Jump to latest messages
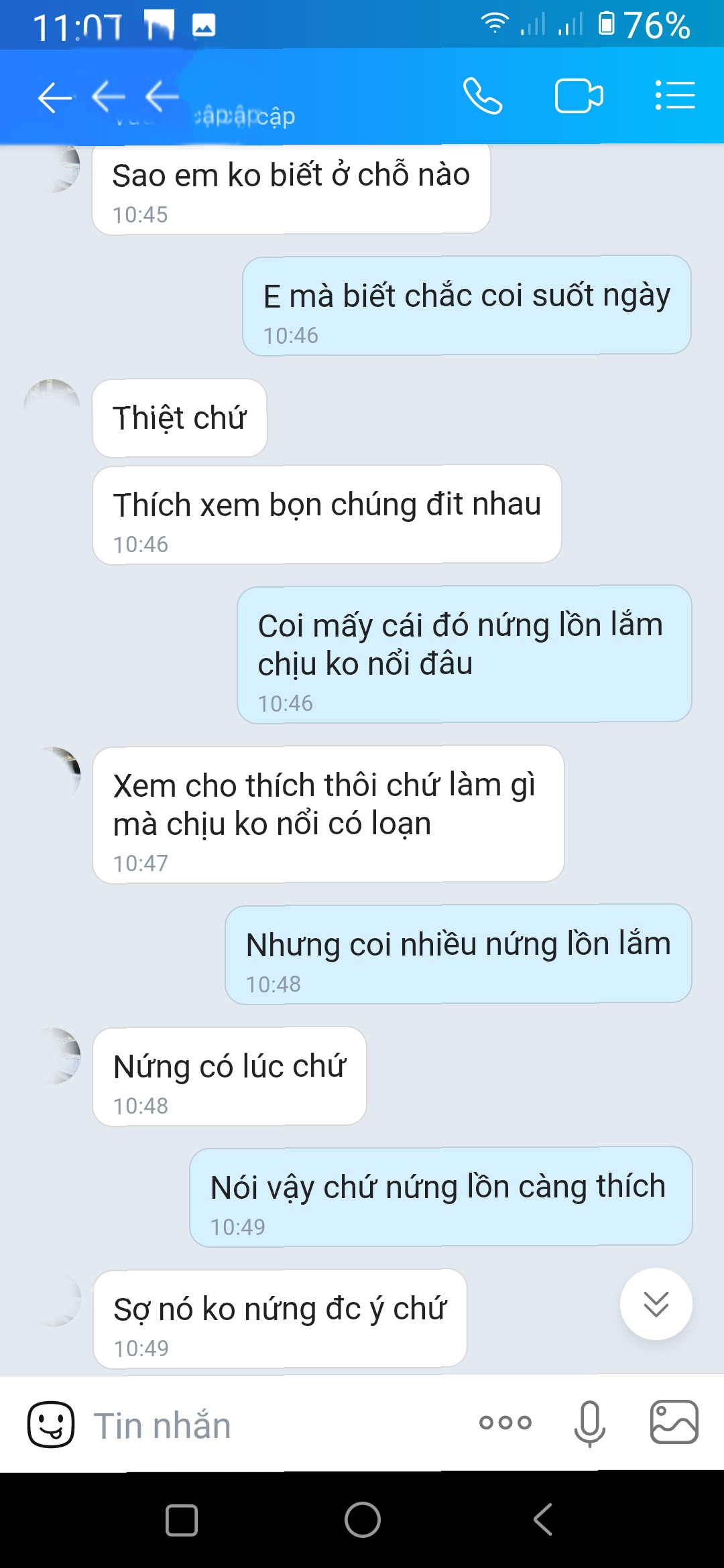This screenshot has height=1568, width=724. 656,1304
